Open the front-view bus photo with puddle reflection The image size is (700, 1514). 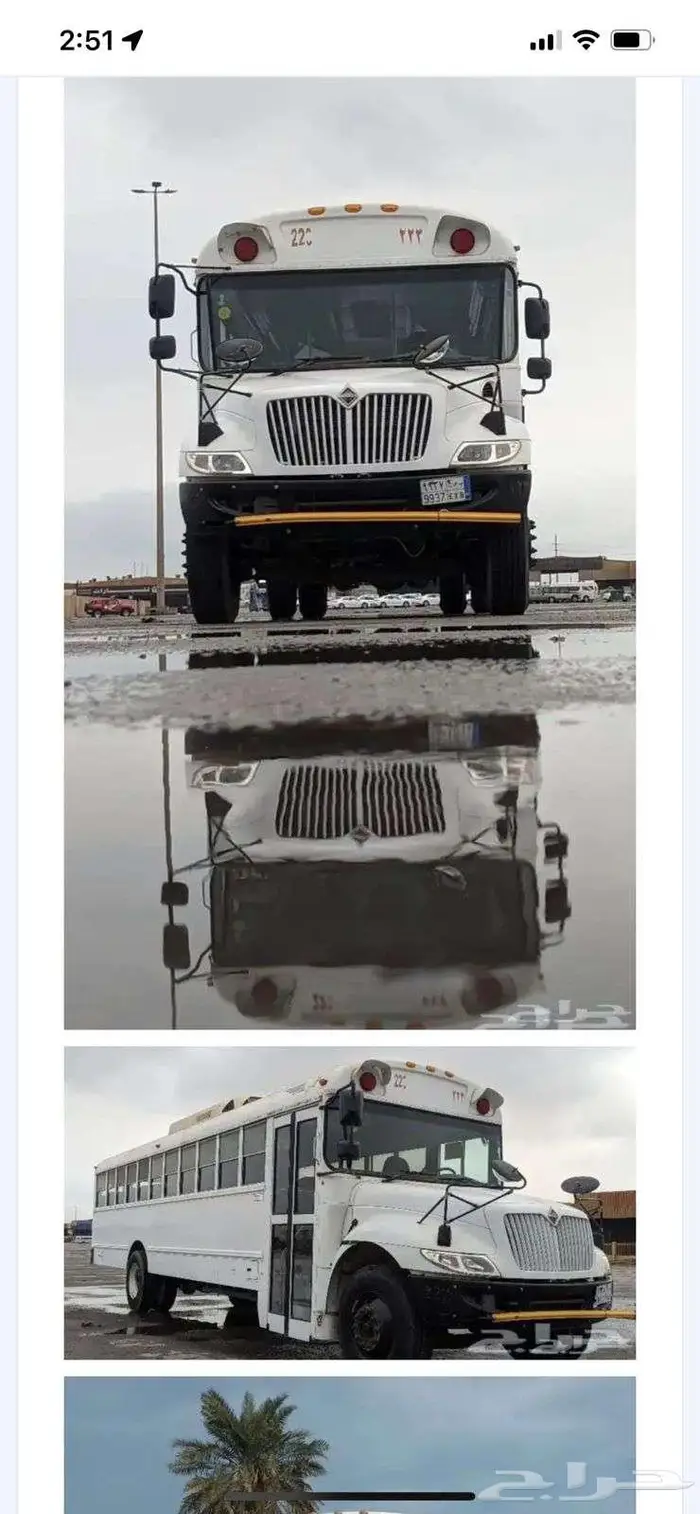click(349, 552)
